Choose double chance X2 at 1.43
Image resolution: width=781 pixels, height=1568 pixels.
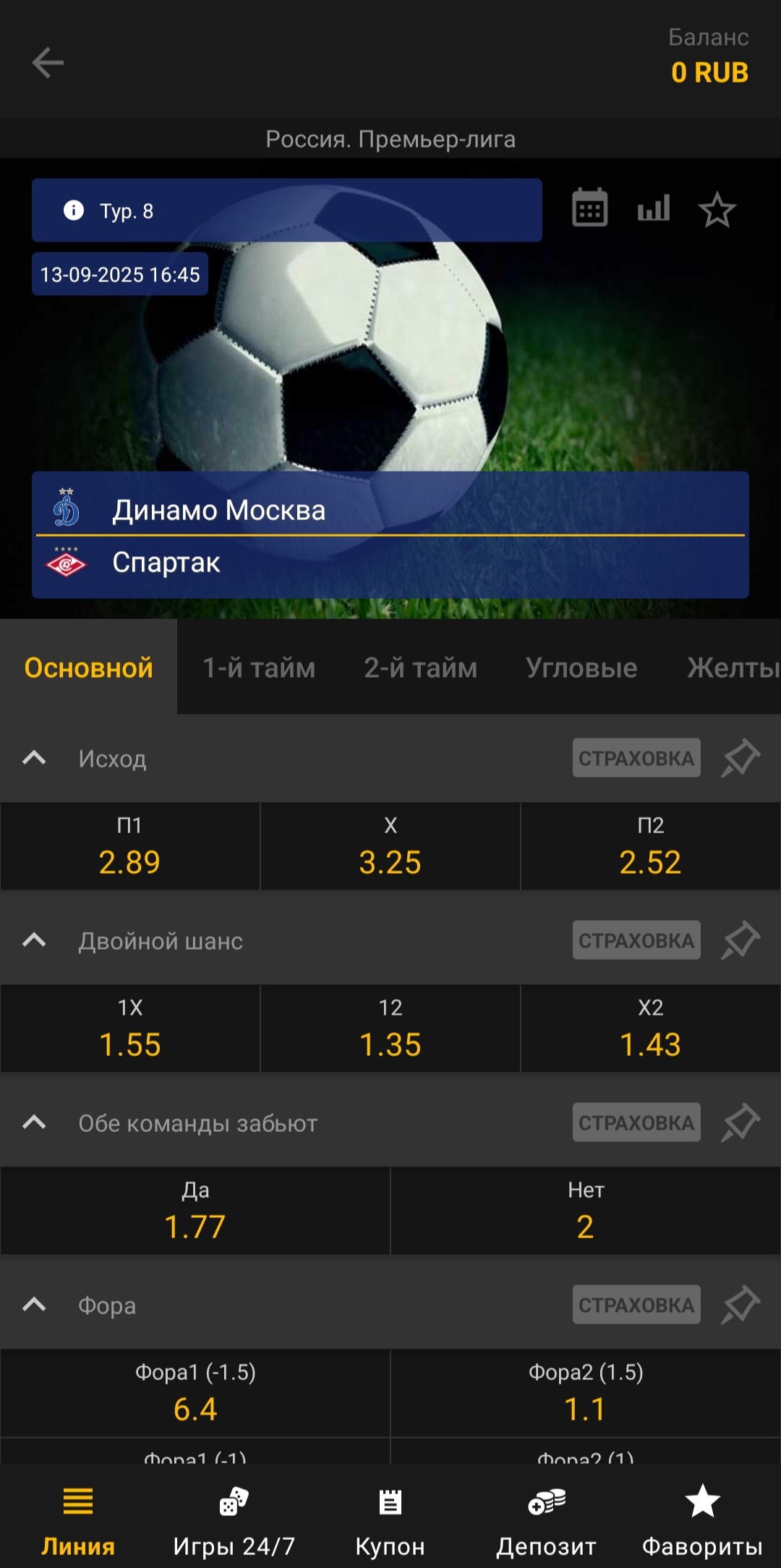coord(651,1028)
